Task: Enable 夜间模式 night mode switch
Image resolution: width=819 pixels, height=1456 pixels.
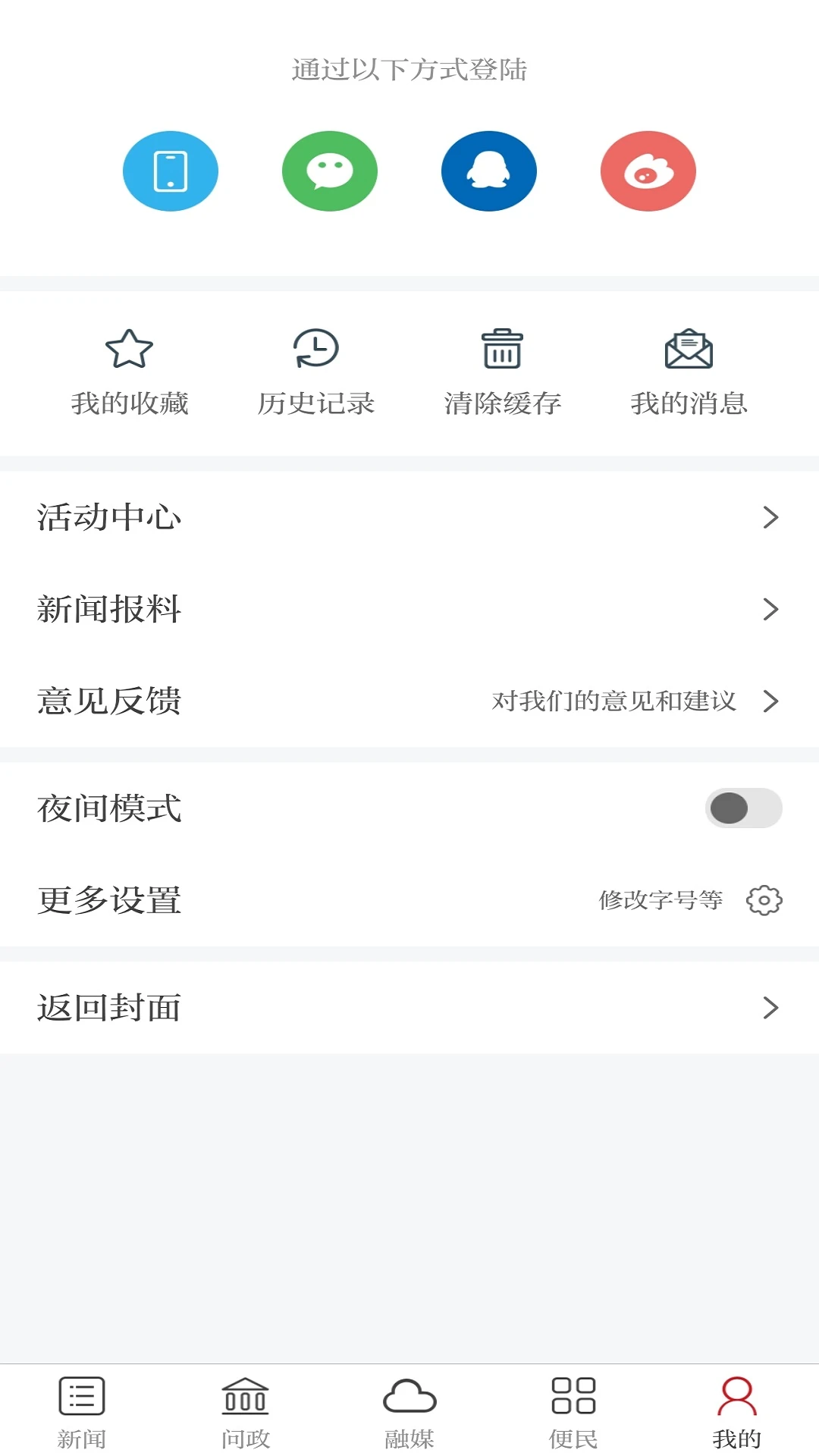Action: (x=742, y=808)
